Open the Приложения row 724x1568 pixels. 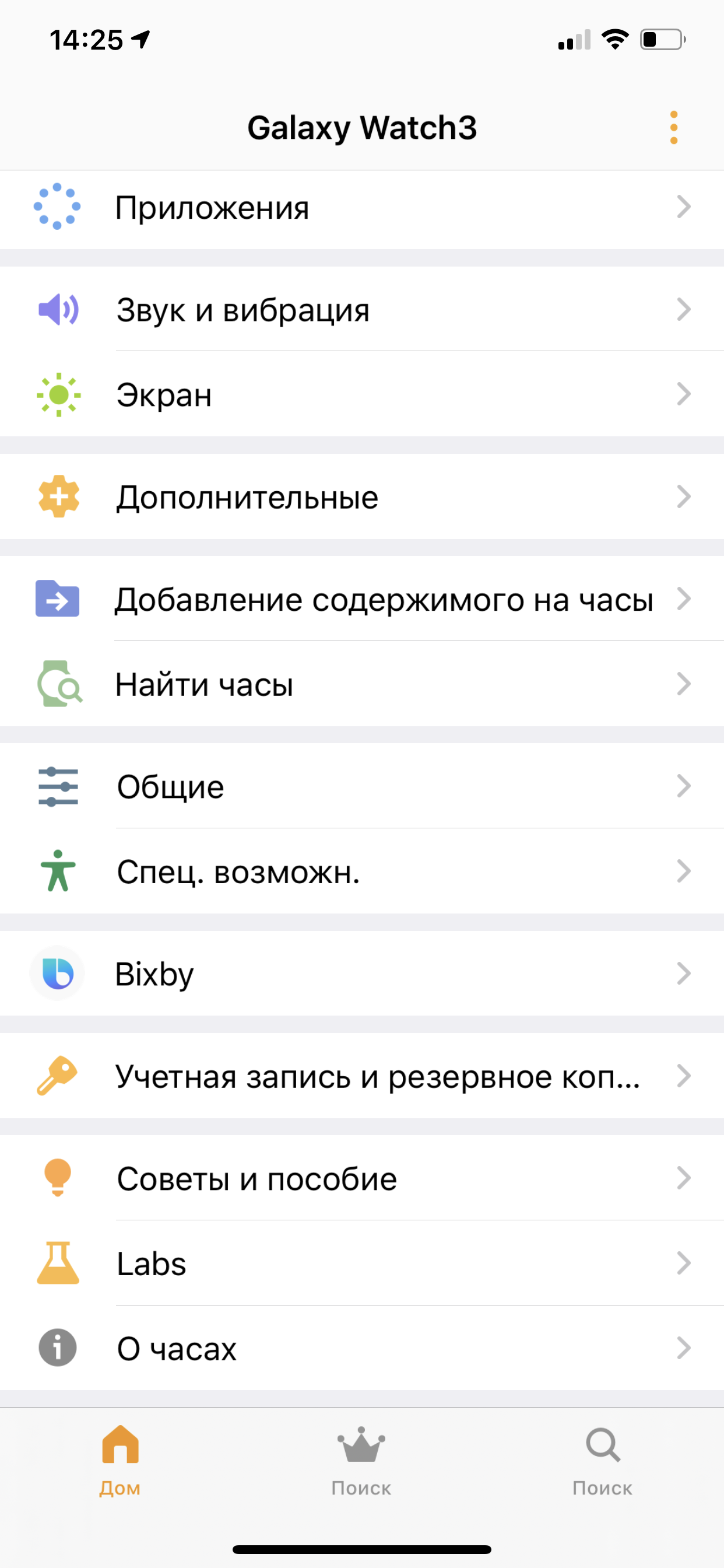tap(362, 208)
